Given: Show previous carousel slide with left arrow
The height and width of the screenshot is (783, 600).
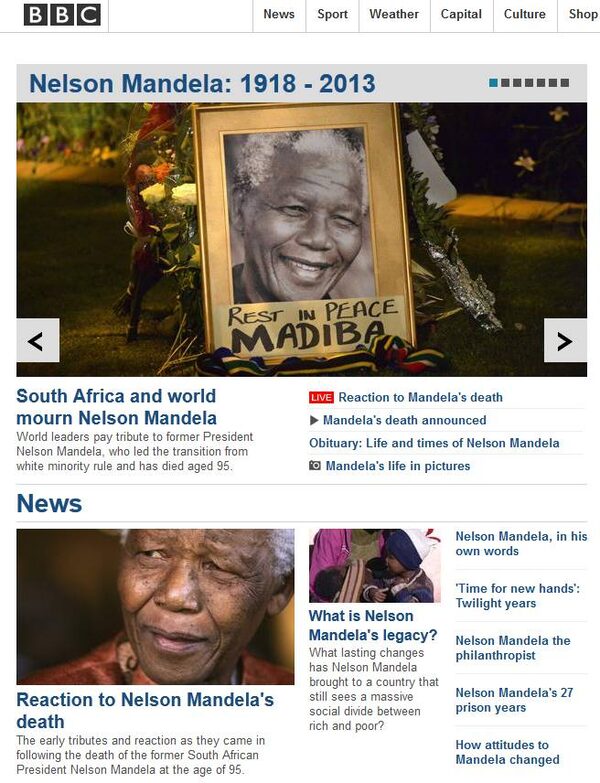Looking at the screenshot, I should point(37,341).
